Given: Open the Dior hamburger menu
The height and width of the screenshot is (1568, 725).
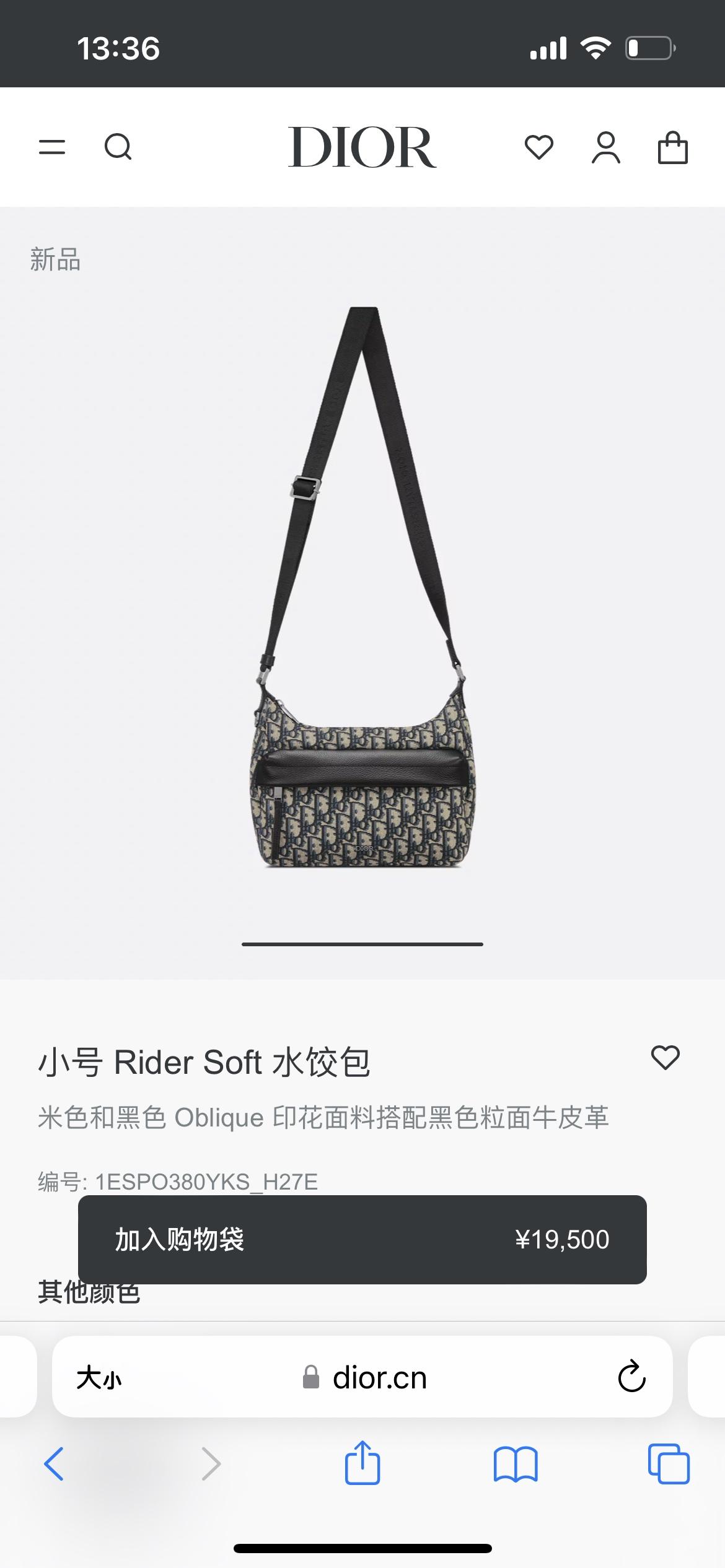Looking at the screenshot, I should pos(52,147).
